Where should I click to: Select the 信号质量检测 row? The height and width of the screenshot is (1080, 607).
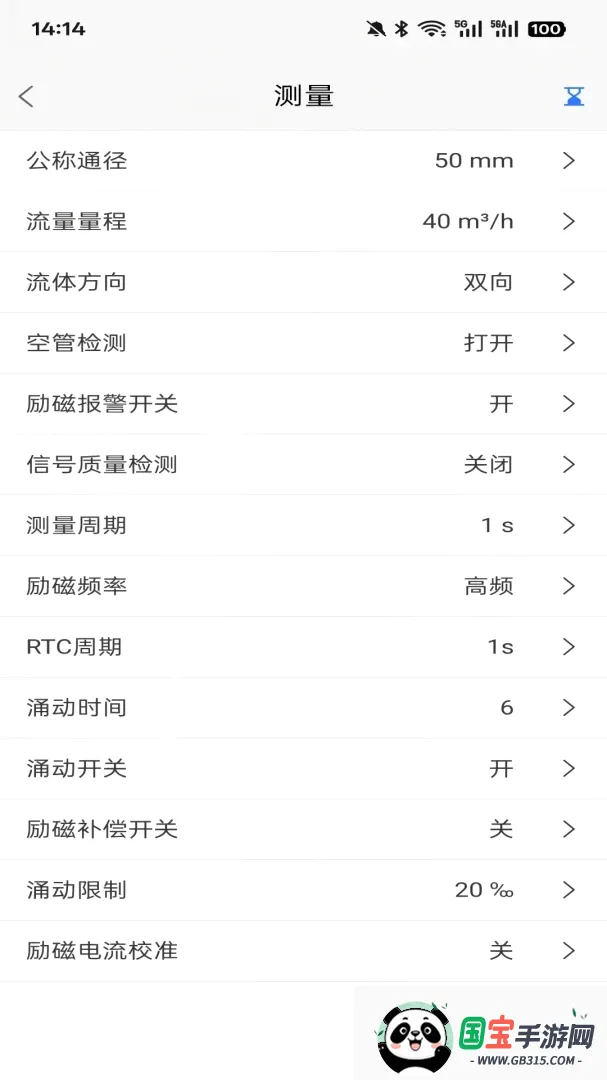(x=303, y=464)
